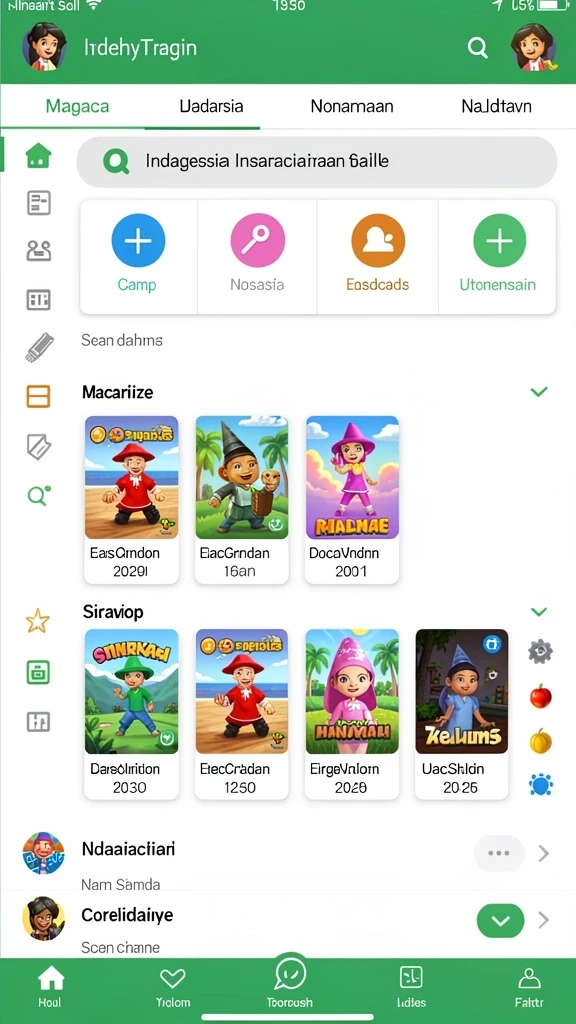Viewport: 576px width, 1024px height.
Task: Open the Faltr profile tab
Action: (528, 988)
